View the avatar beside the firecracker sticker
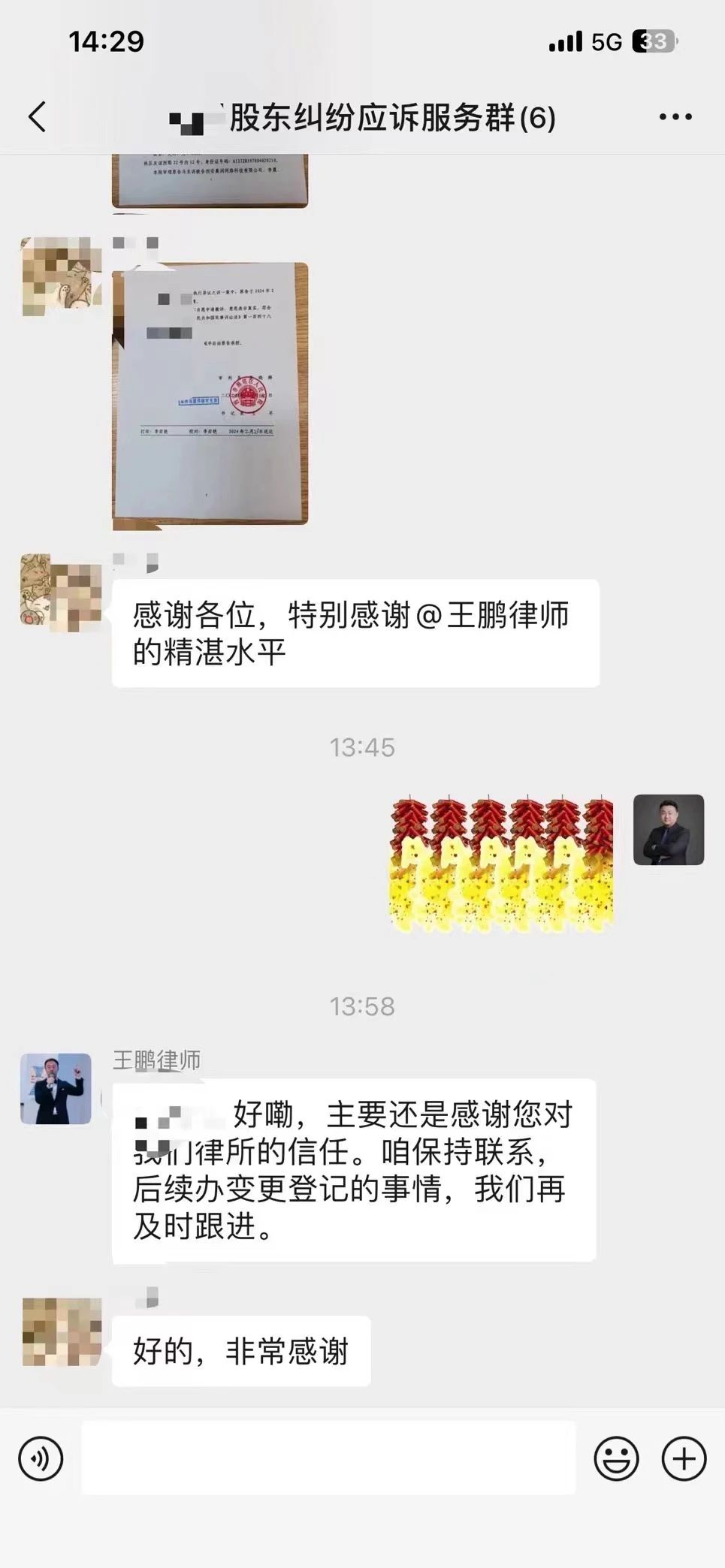The width and height of the screenshot is (725, 1568). pyautogui.click(x=668, y=830)
